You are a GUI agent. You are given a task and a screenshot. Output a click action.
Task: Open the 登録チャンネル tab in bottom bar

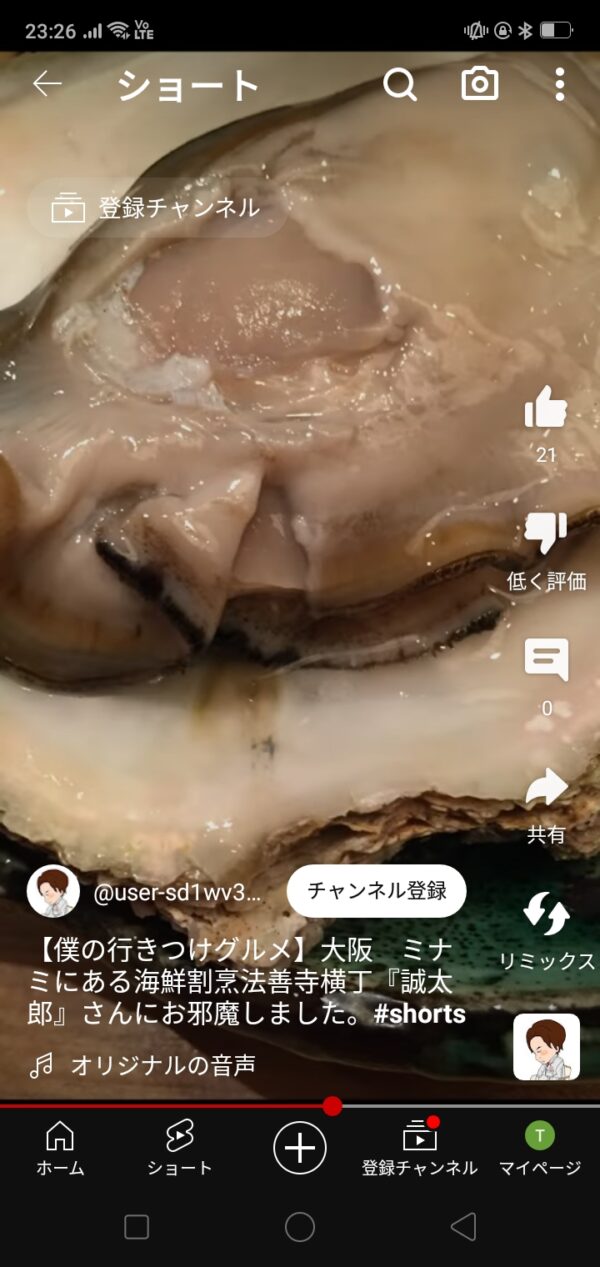pyautogui.click(x=420, y=1147)
